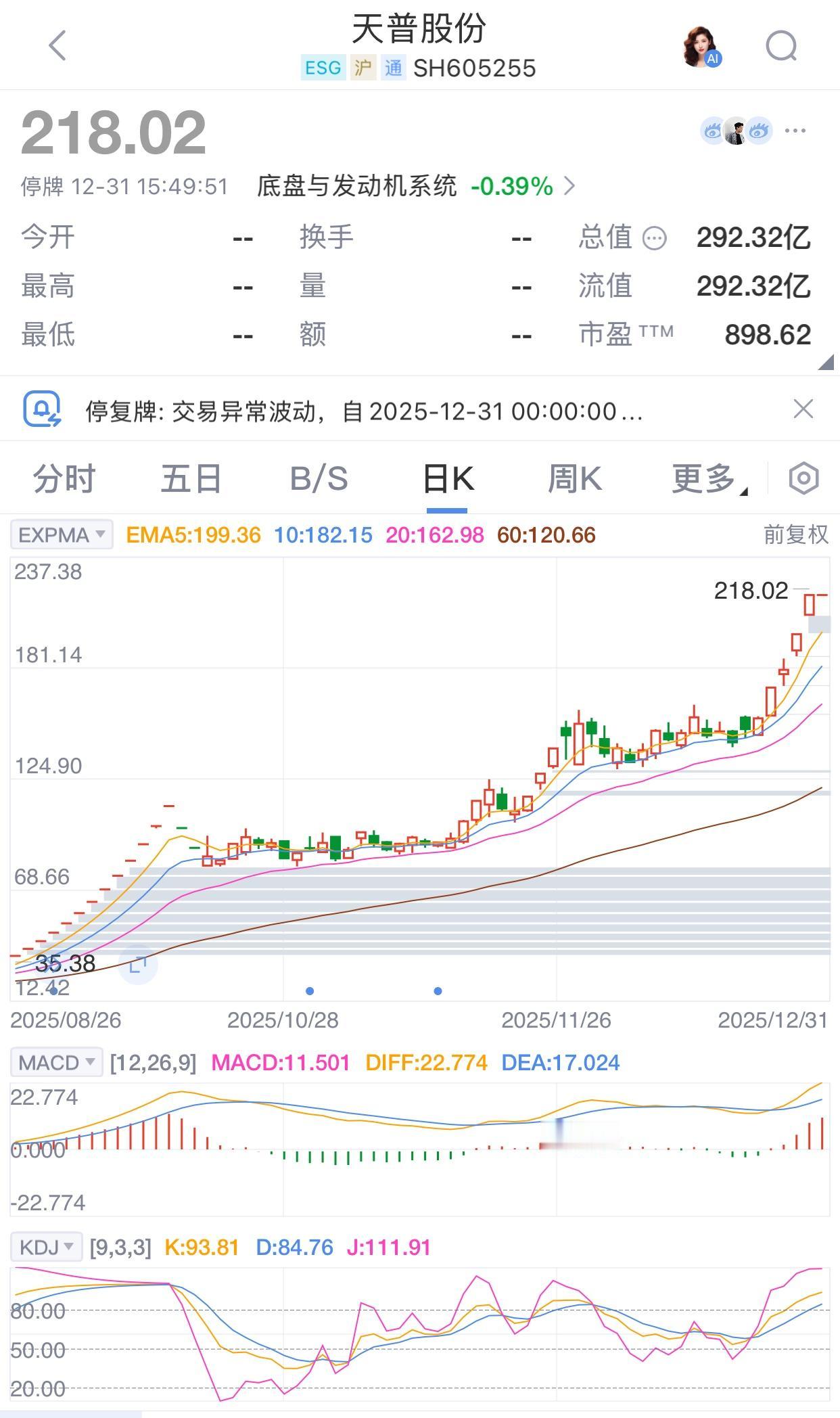Open the search icon
Image resolution: width=840 pixels, height=1418 pixels.
(x=781, y=46)
